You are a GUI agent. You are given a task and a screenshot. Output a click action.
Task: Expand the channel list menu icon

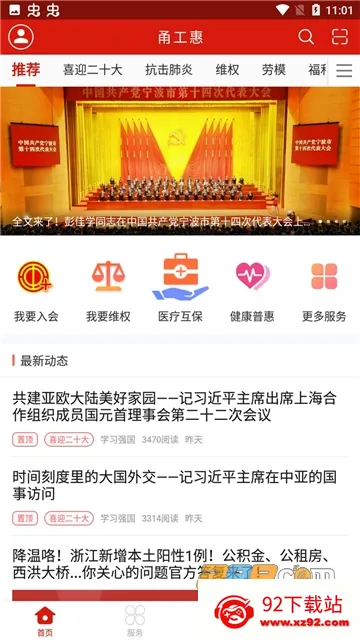(x=344, y=71)
